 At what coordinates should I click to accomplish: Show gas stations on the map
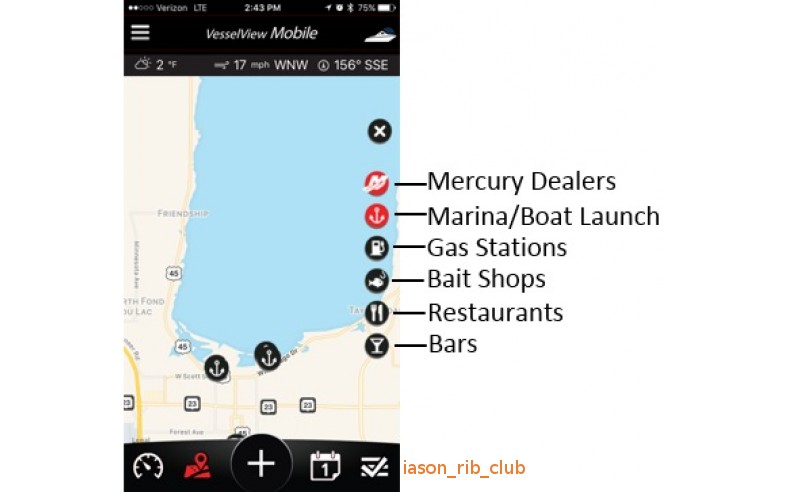tap(377, 248)
